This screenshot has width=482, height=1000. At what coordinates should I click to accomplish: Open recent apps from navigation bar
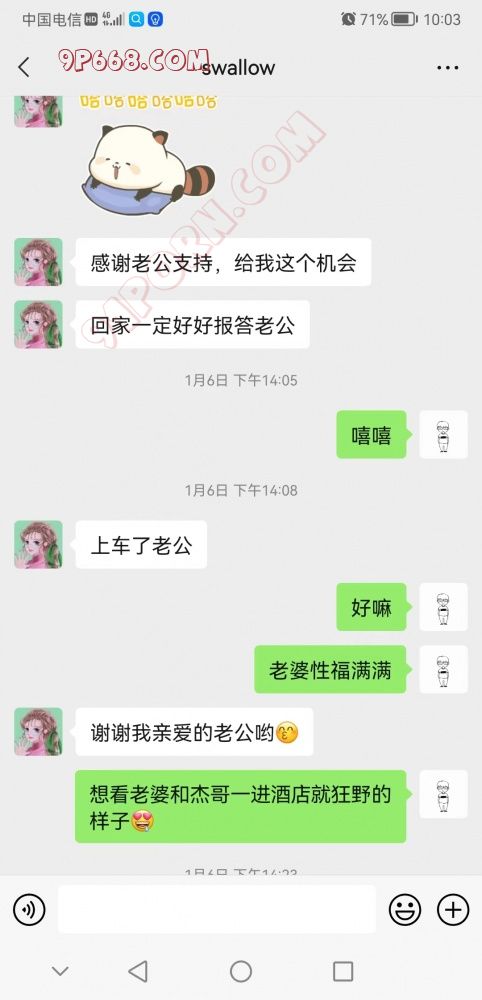click(x=343, y=971)
